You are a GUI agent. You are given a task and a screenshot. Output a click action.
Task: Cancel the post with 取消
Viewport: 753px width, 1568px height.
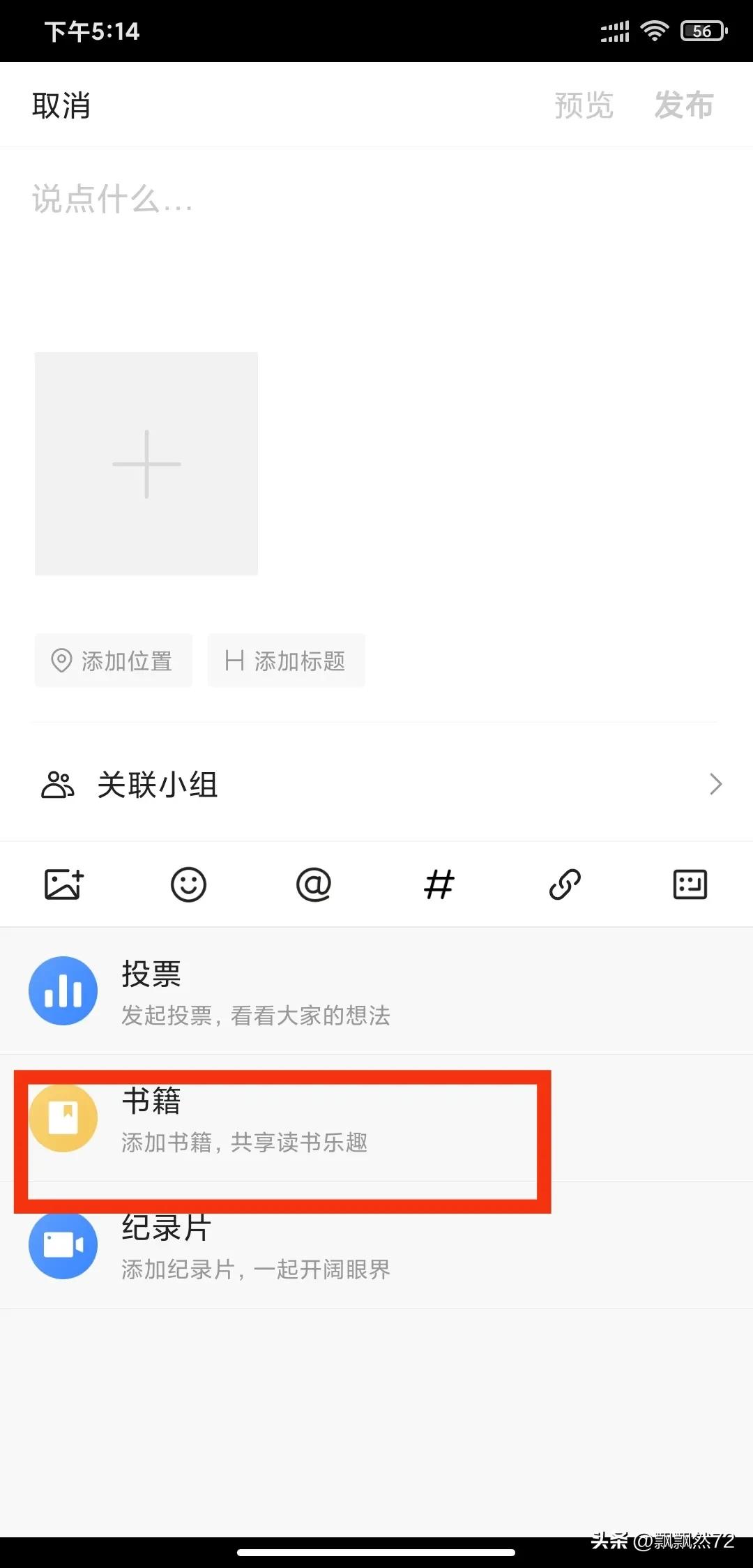coord(61,105)
